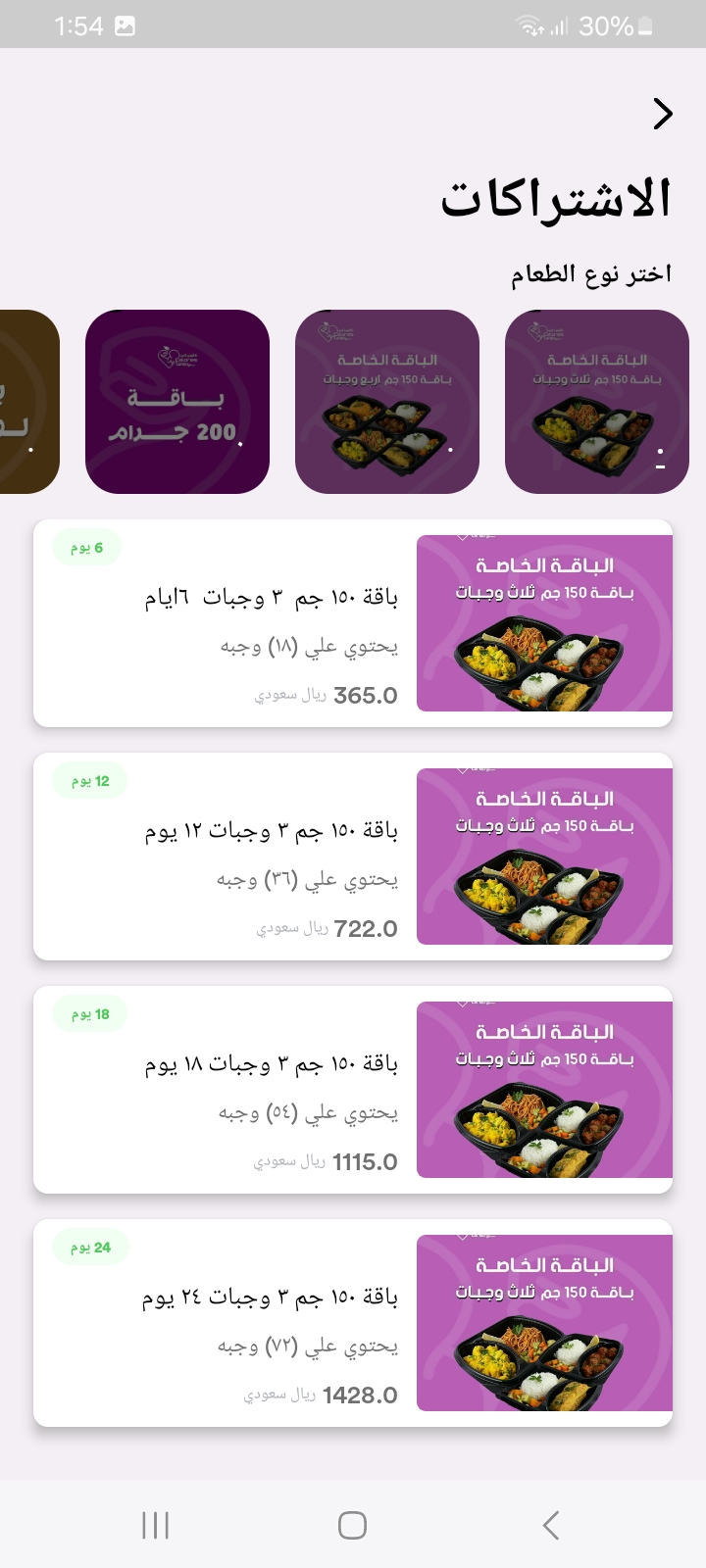This screenshot has height=1568, width=706.
Task: Tap the Wi-Fi status icon
Action: pos(529,24)
